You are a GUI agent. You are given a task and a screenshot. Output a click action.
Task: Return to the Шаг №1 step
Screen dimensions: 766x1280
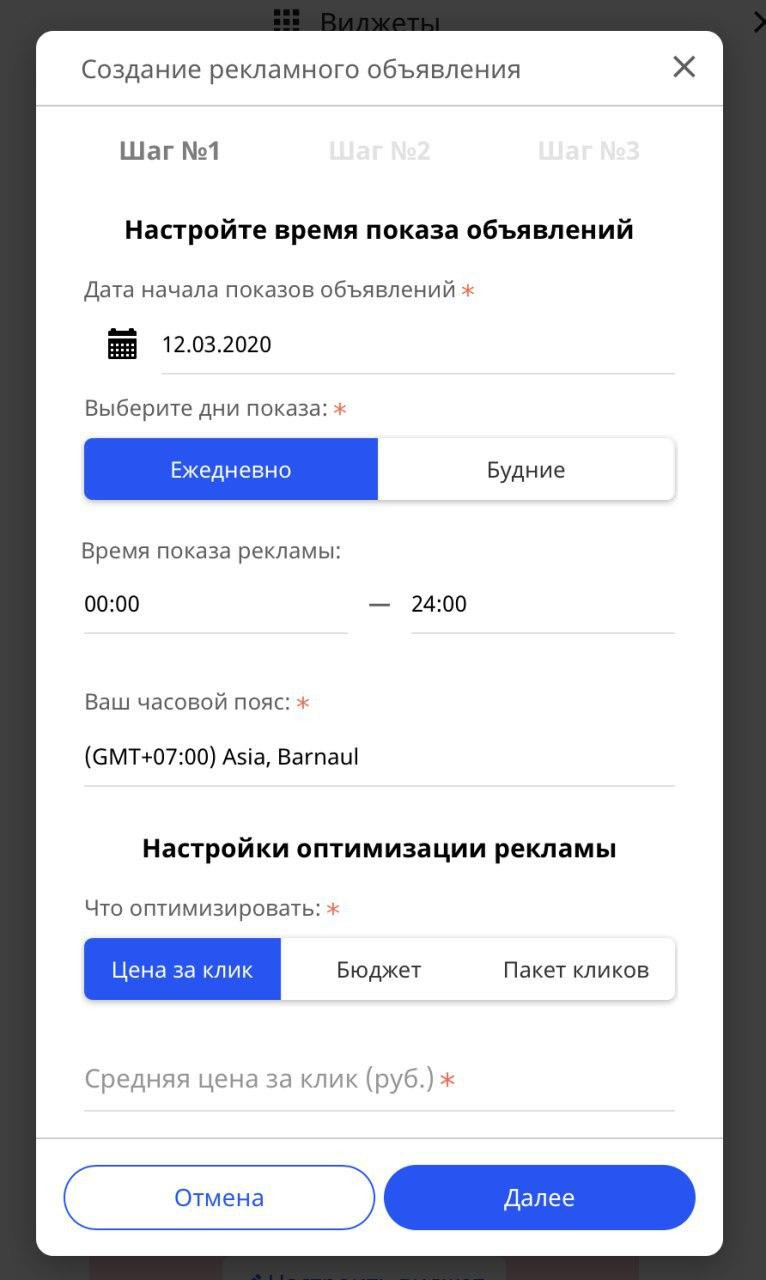click(x=170, y=151)
